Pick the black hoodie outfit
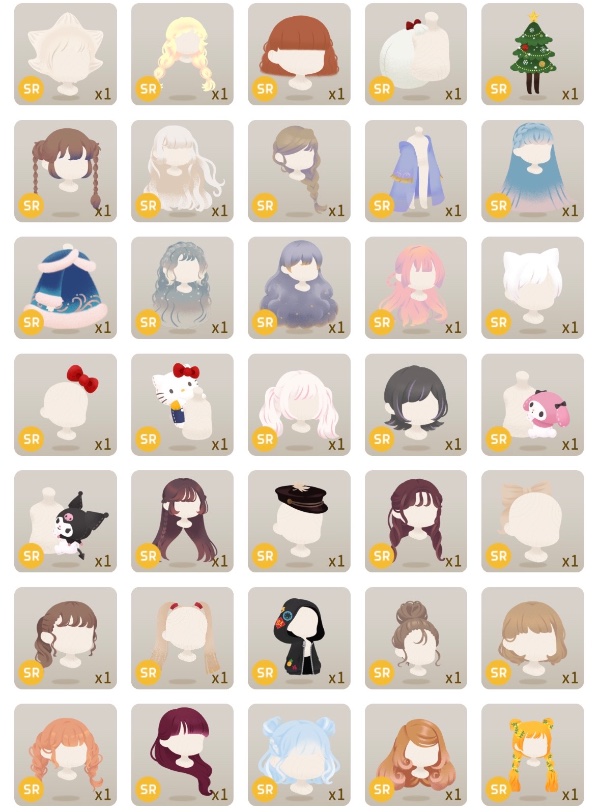This screenshot has width=600, height=812. pos(299,638)
